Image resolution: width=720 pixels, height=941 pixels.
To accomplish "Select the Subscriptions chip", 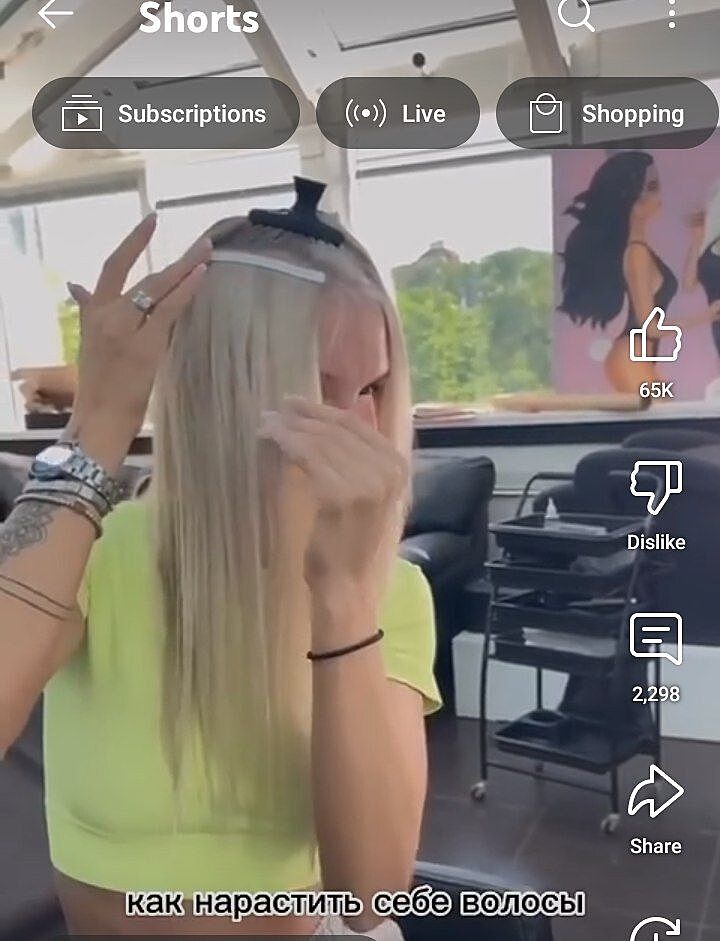I will click(x=166, y=114).
